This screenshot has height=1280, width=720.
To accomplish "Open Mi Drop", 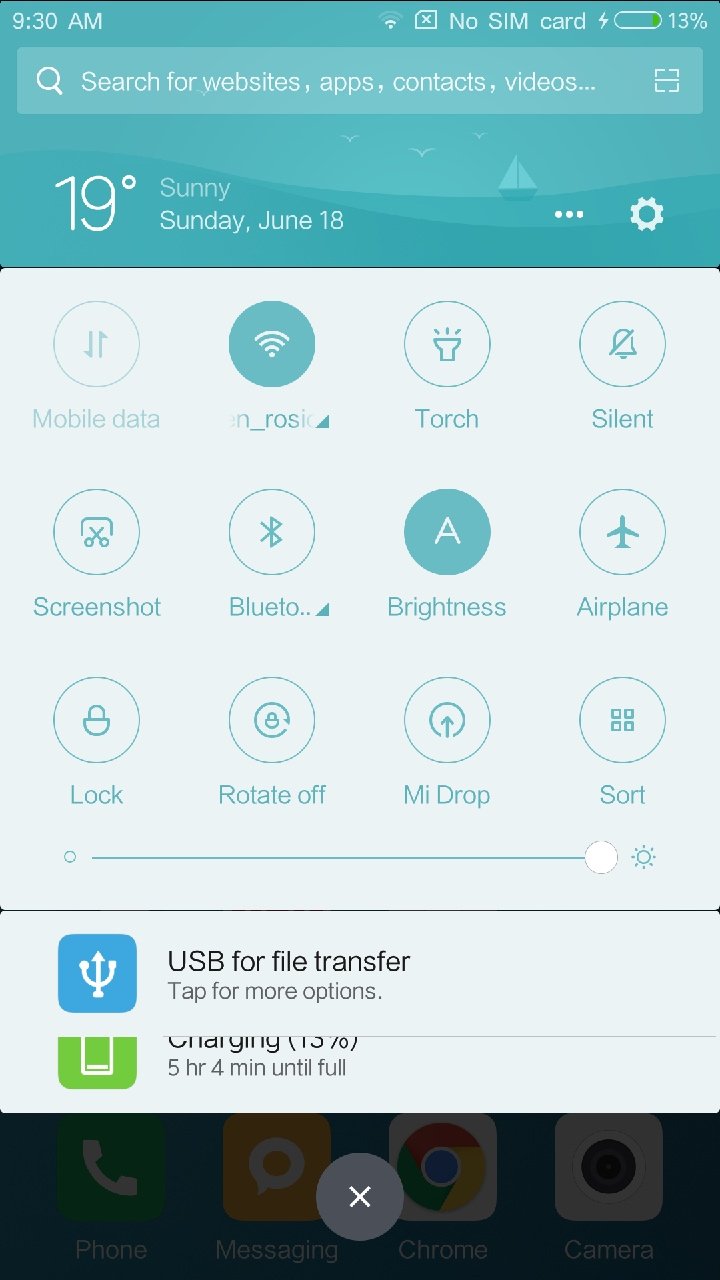I will (447, 720).
